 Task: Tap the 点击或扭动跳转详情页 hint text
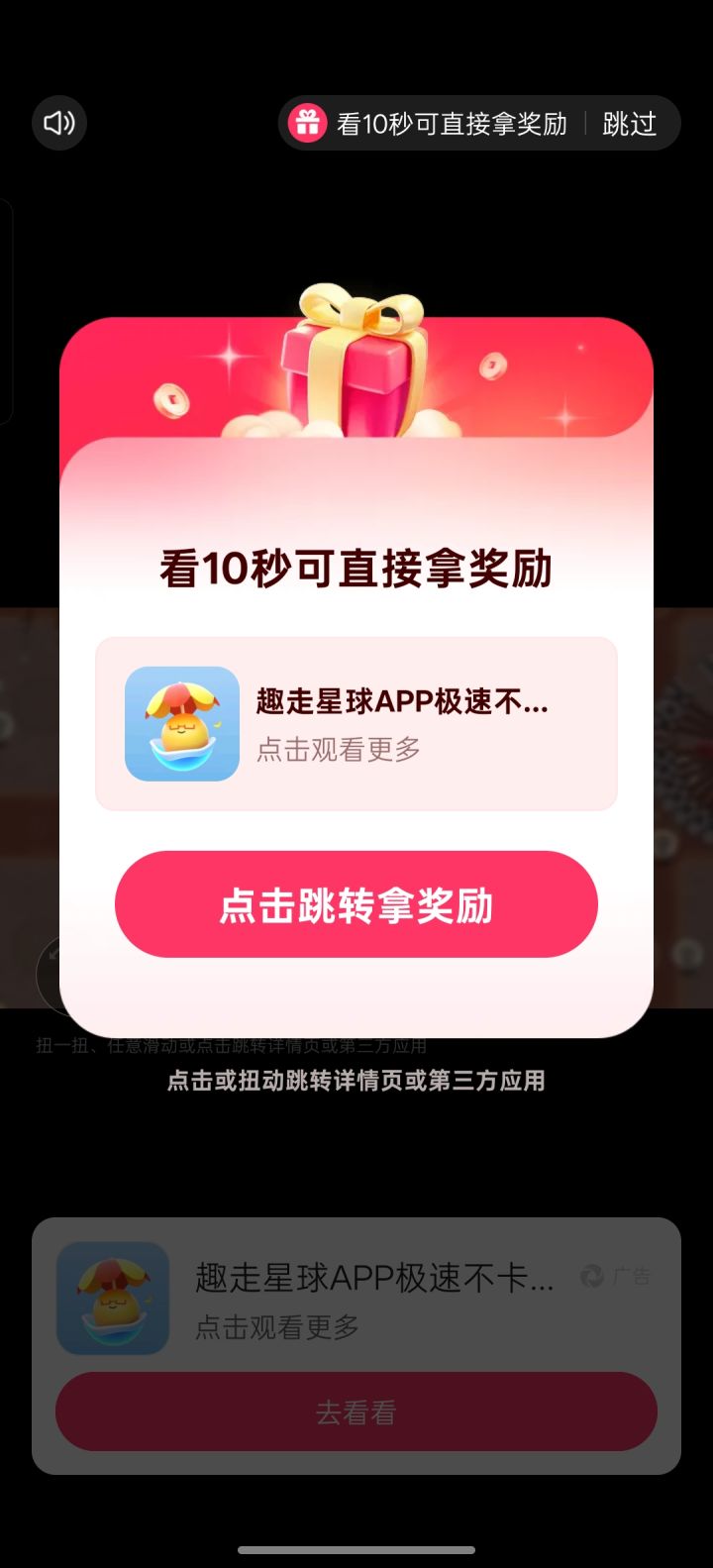click(x=356, y=1082)
